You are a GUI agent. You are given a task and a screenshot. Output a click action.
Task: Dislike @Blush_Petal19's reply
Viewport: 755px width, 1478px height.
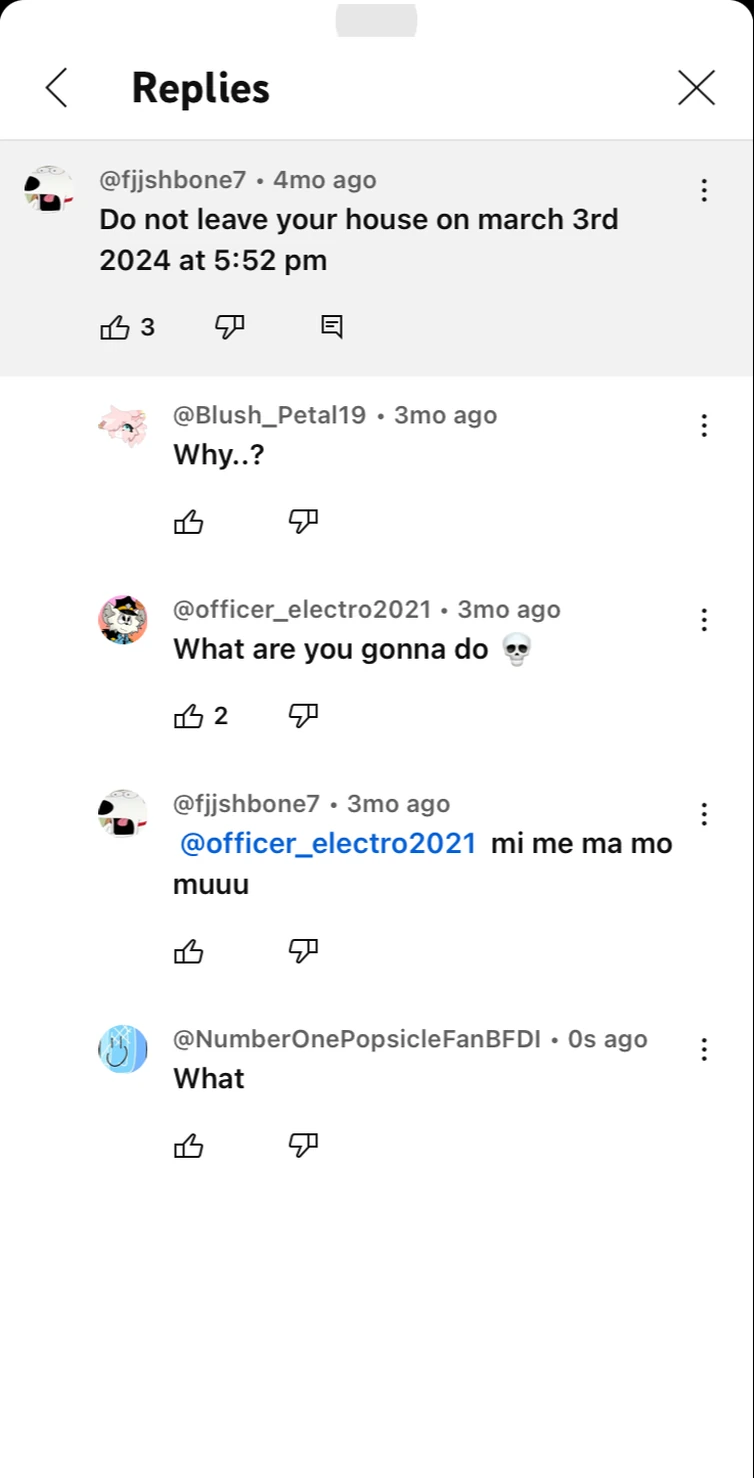(x=303, y=521)
